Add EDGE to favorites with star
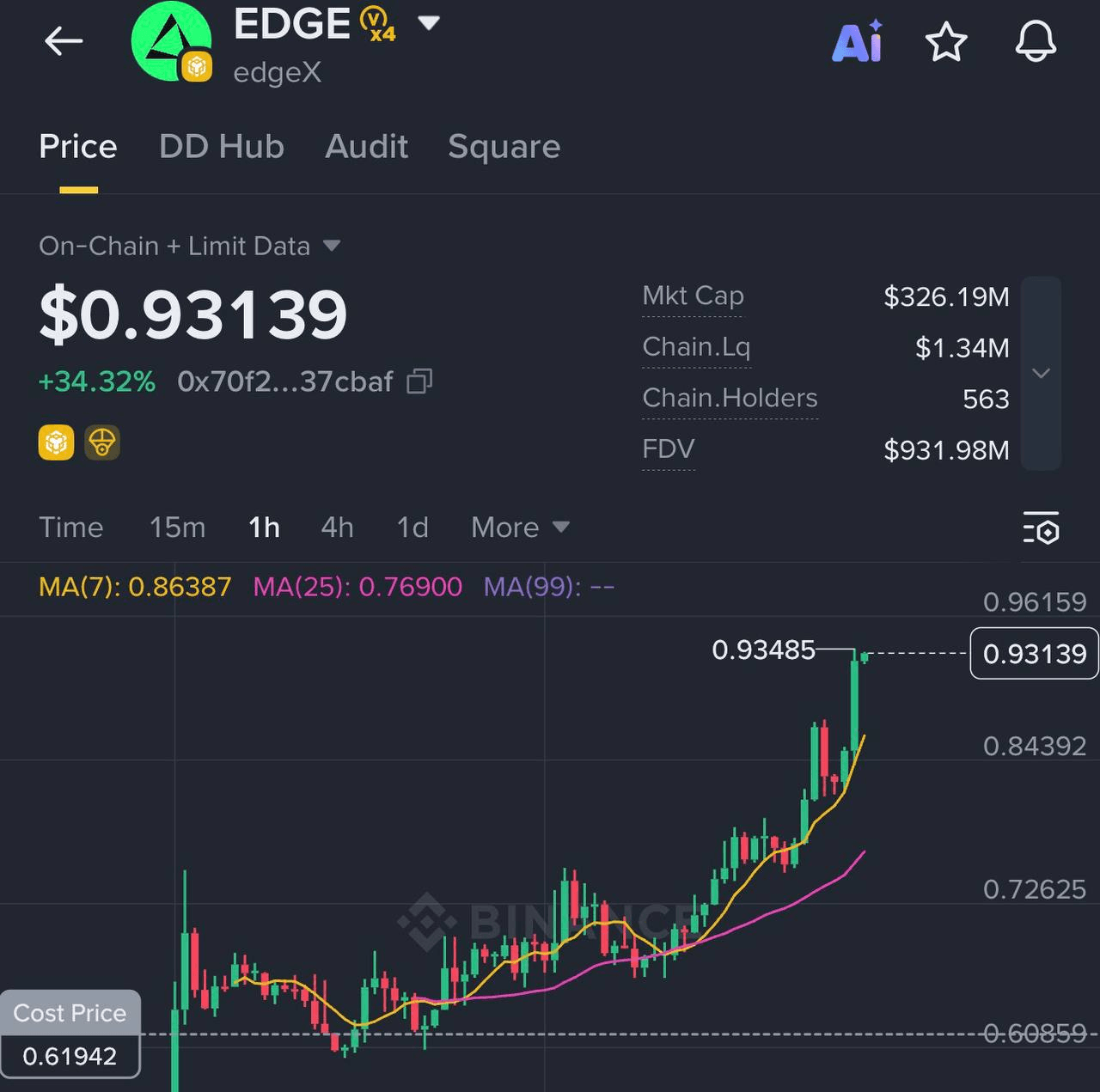This screenshot has width=1100, height=1092. pyautogui.click(x=946, y=41)
